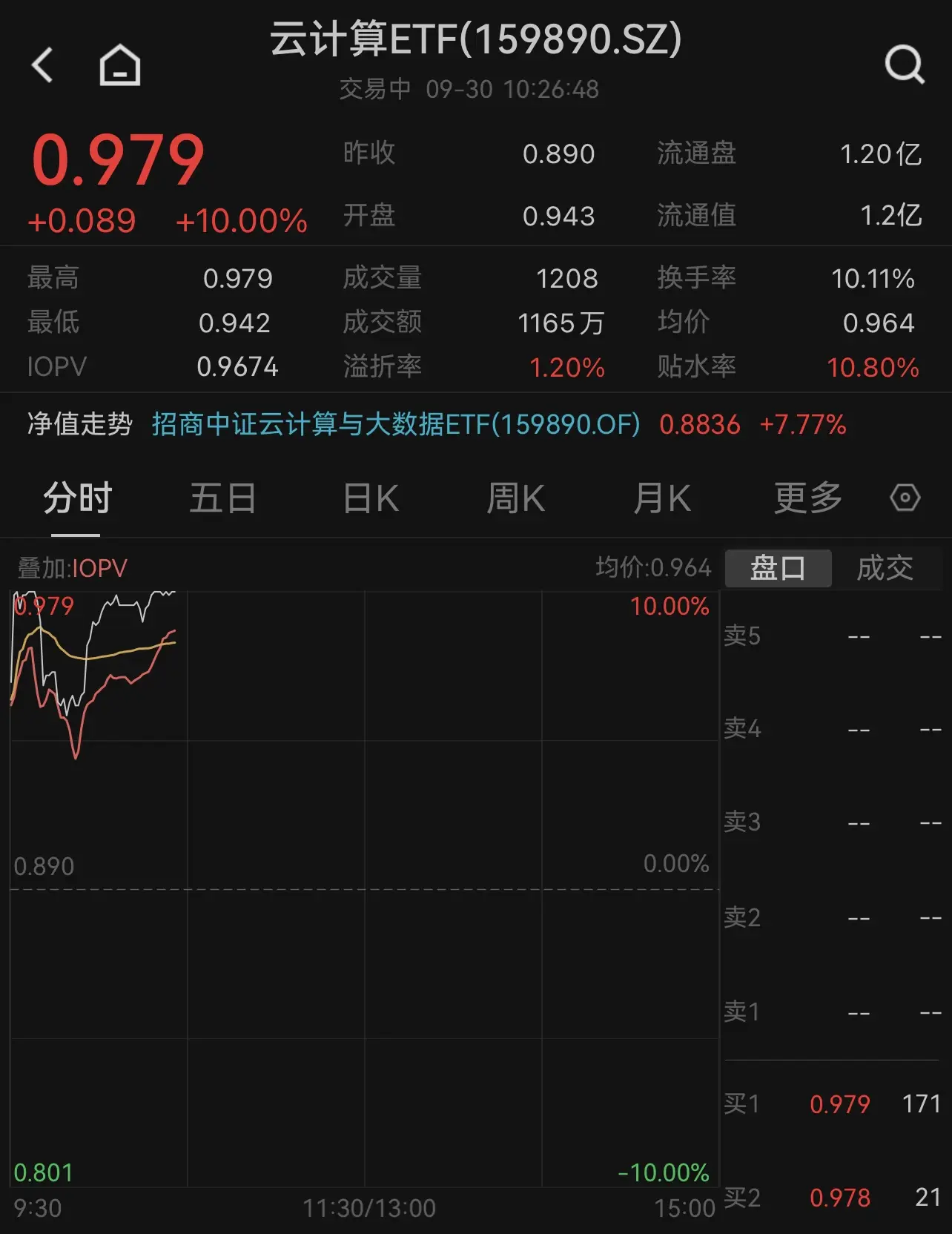Open the 周K weekly chart

tap(517, 498)
